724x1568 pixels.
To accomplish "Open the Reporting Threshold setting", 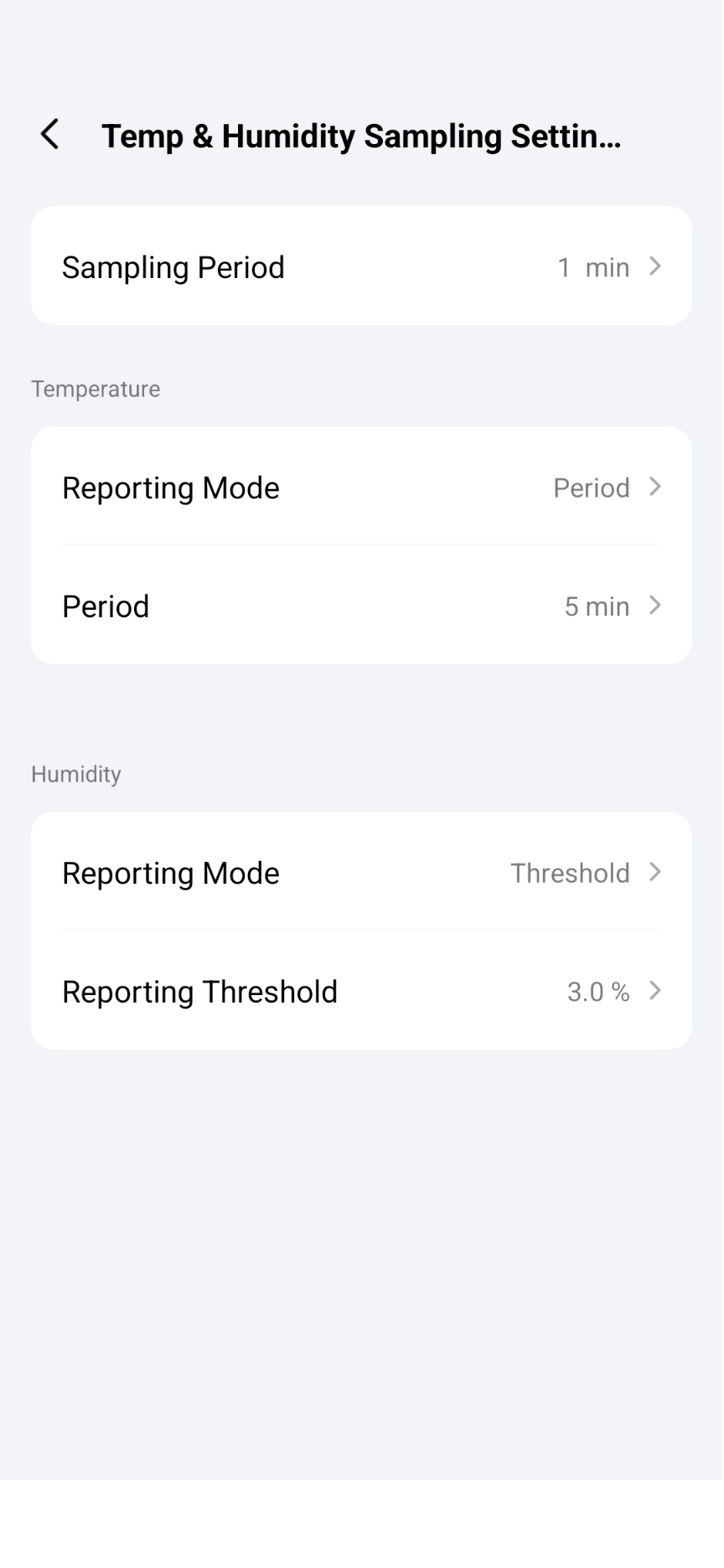I will click(x=361, y=991).
